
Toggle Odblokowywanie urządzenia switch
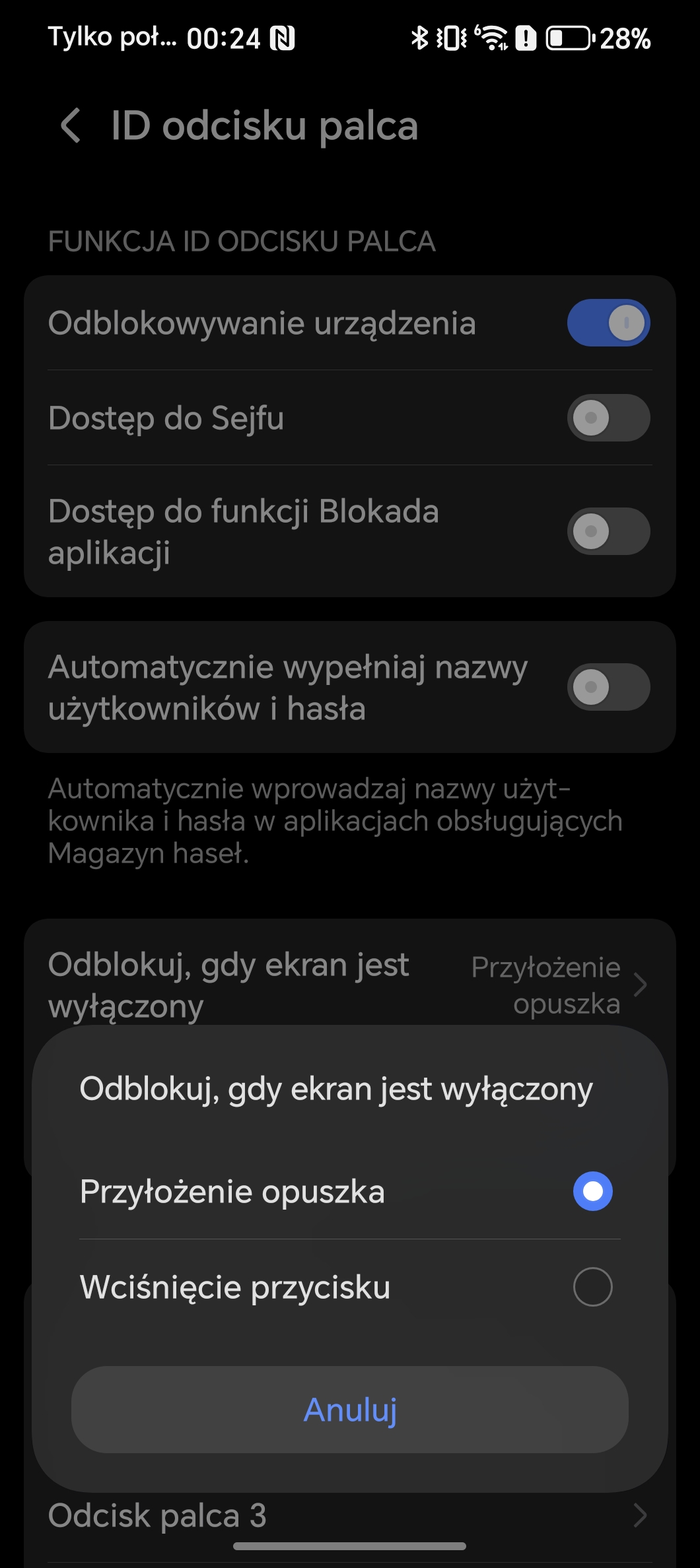pos(608,323)
